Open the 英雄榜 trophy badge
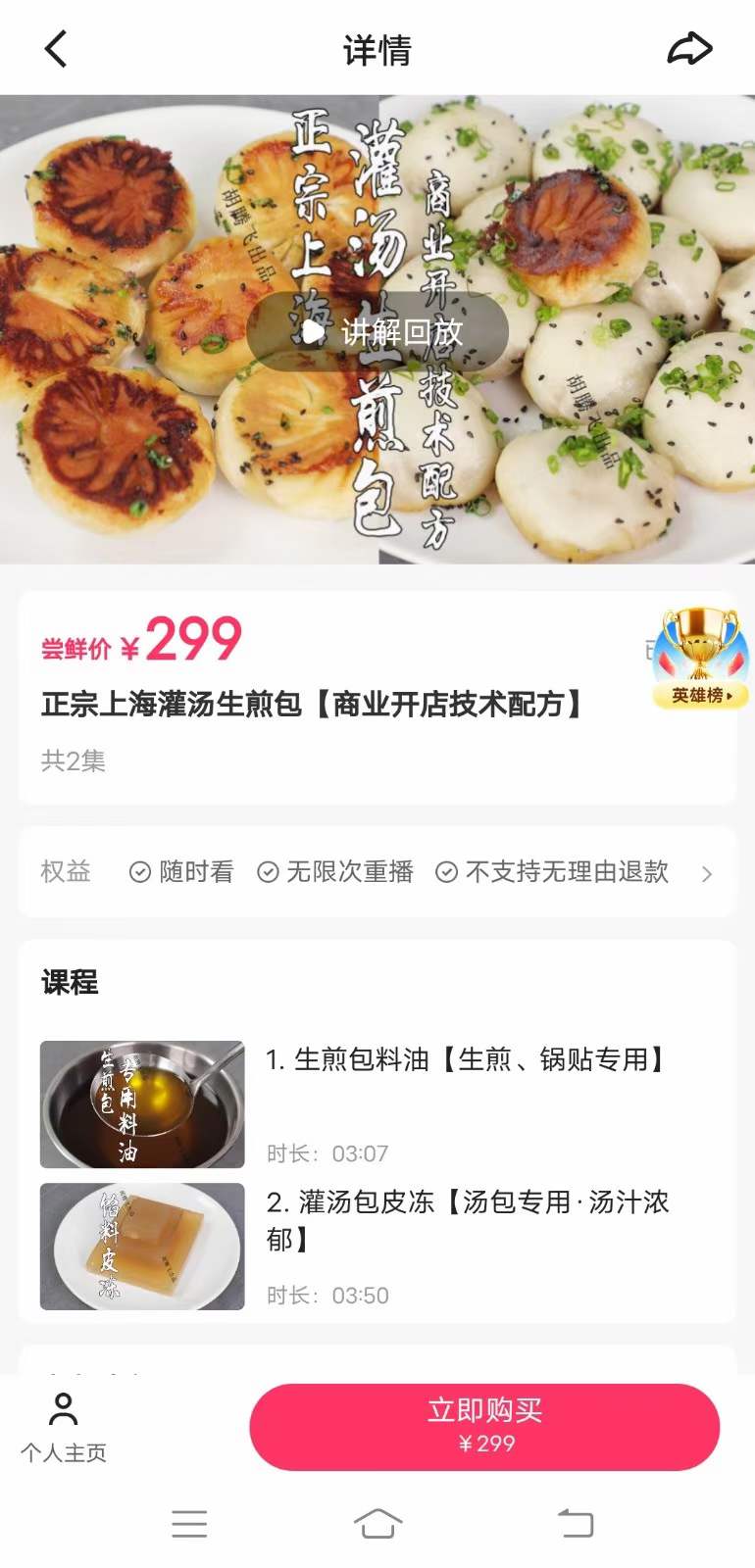This screenshot has width=755, height=1568. (697, 657)
